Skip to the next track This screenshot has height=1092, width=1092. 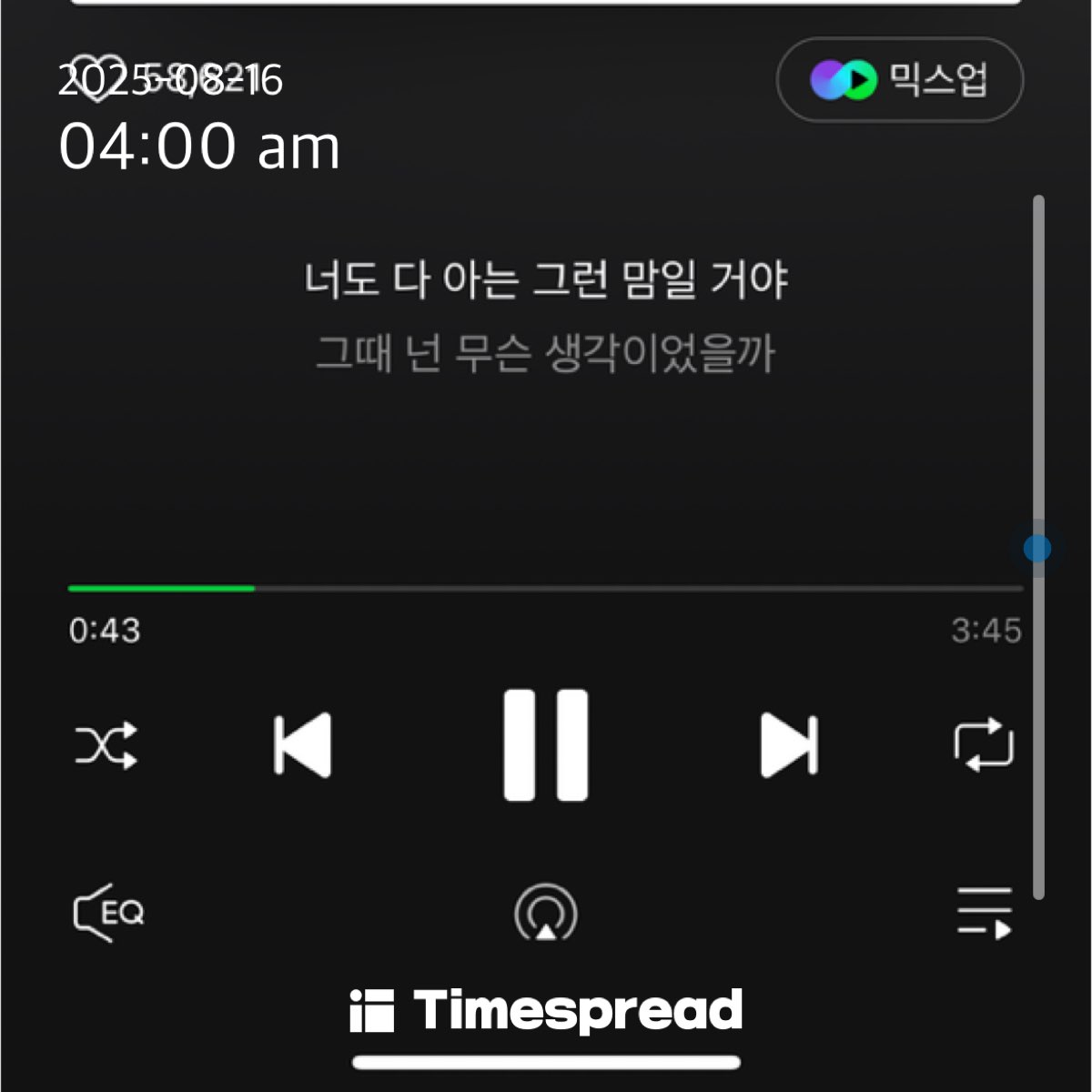coord(789,745)
